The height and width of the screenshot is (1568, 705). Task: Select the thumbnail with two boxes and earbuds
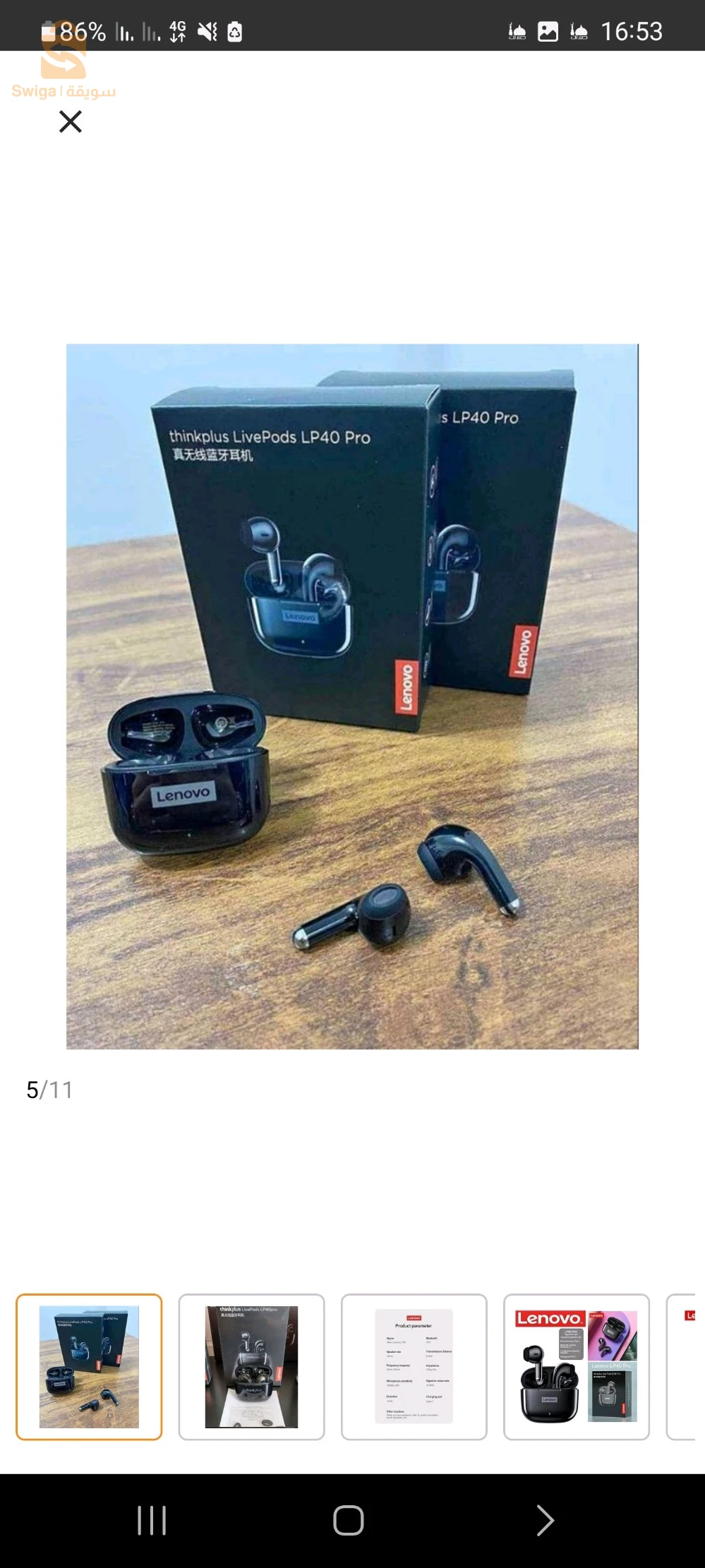[89, 1367]
